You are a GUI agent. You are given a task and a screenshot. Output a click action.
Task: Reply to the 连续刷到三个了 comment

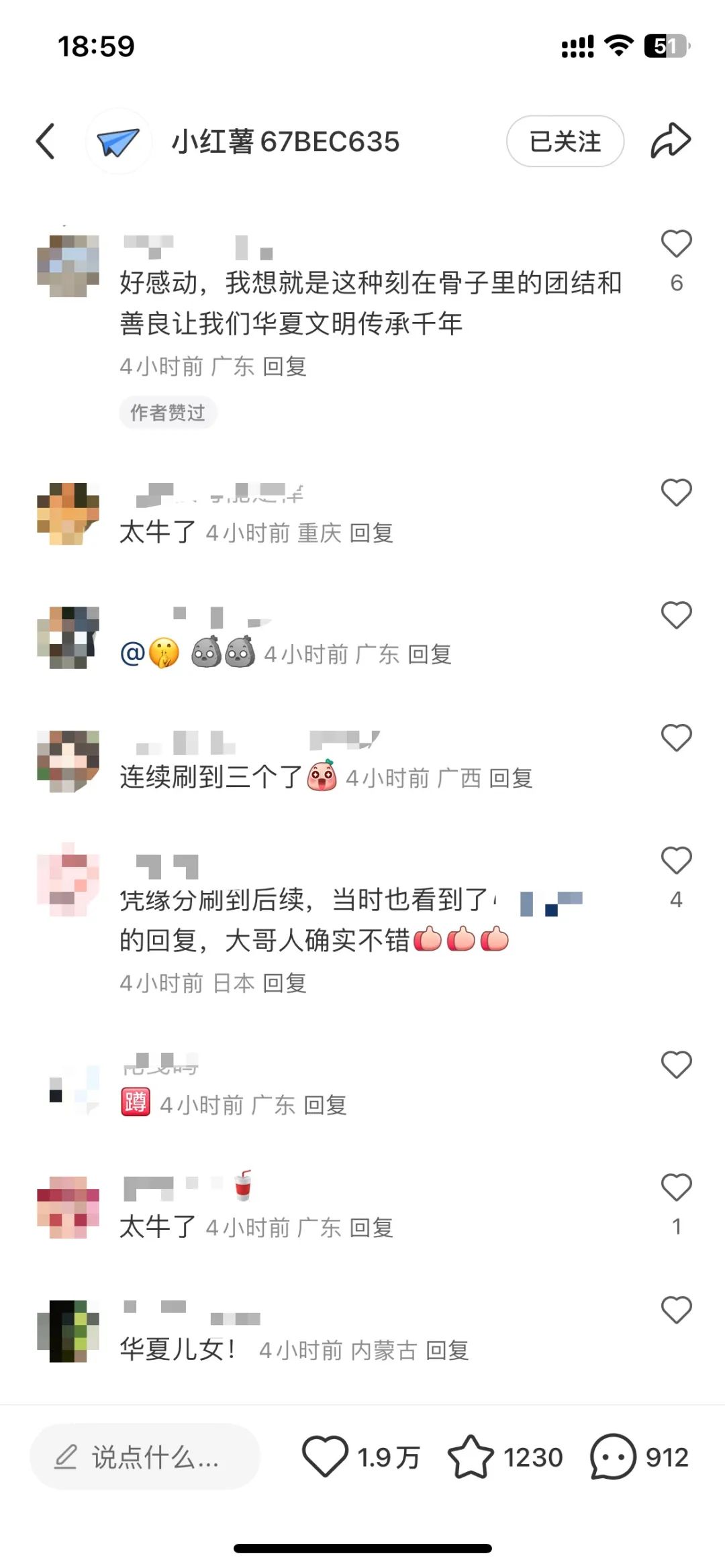click(x=511, y=778)
